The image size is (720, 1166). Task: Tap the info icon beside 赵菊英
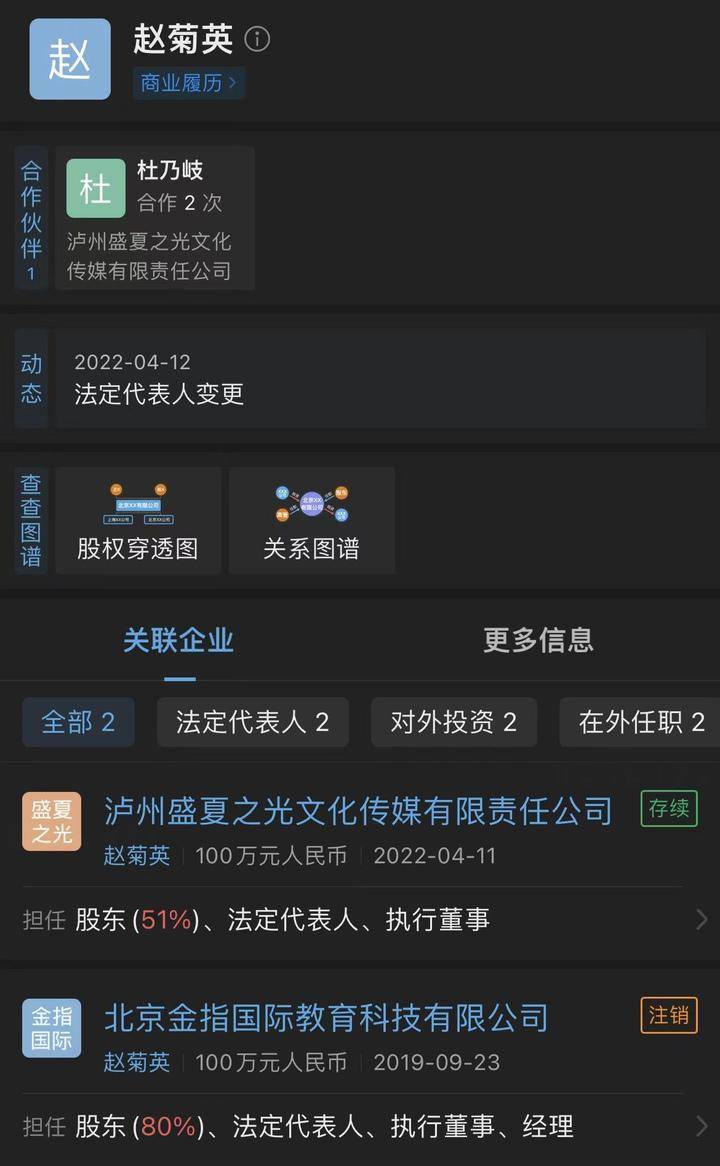(x=257, y=39)
